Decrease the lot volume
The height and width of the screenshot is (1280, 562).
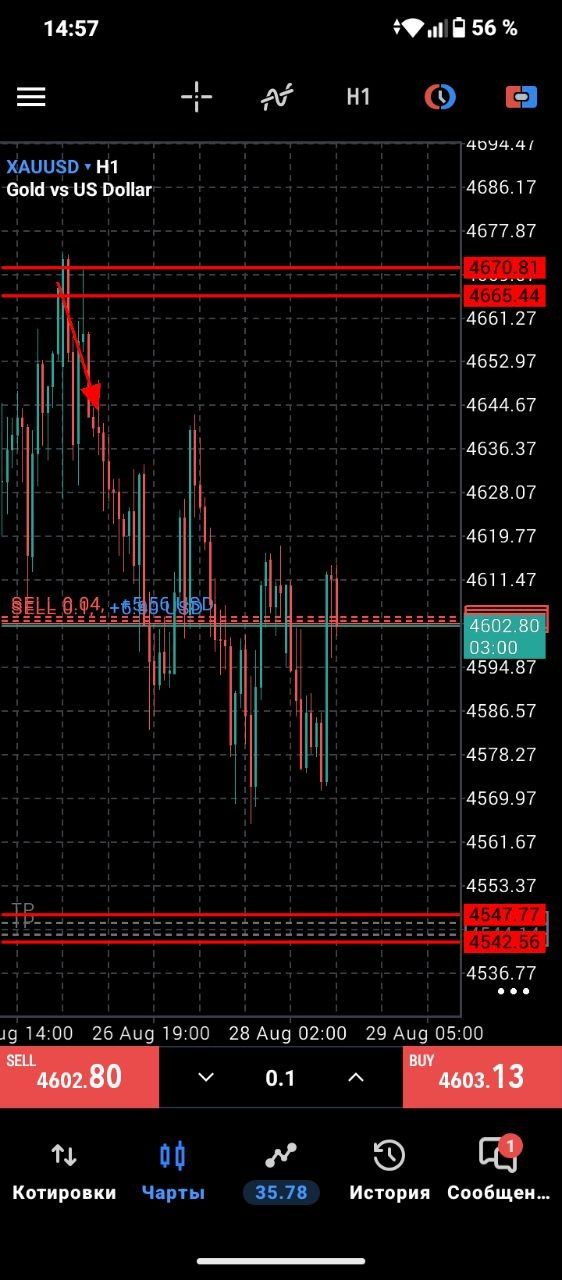click(206, 1077)
